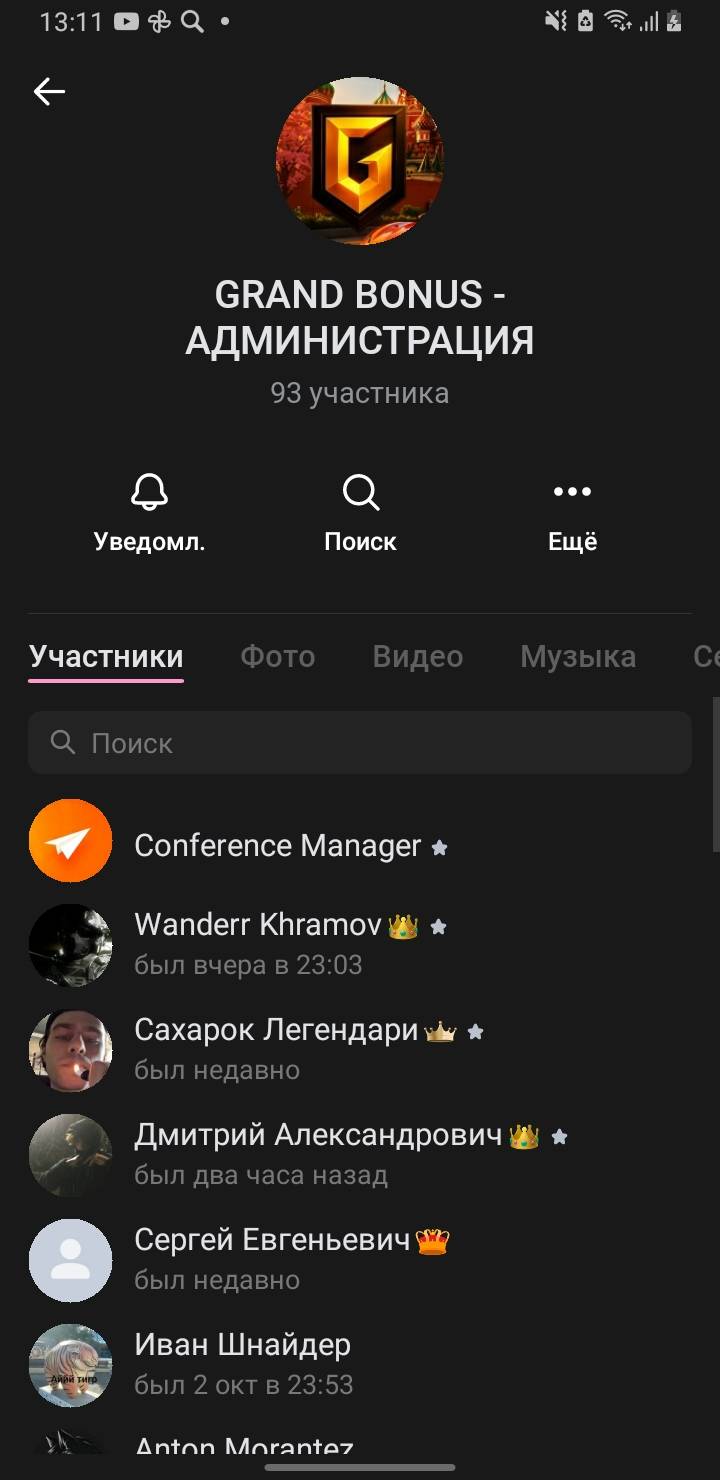The height and width of the screenshot is (1480, 720).
Task: View Сахарок Легендари's profile
Action: coord(276,1048)
